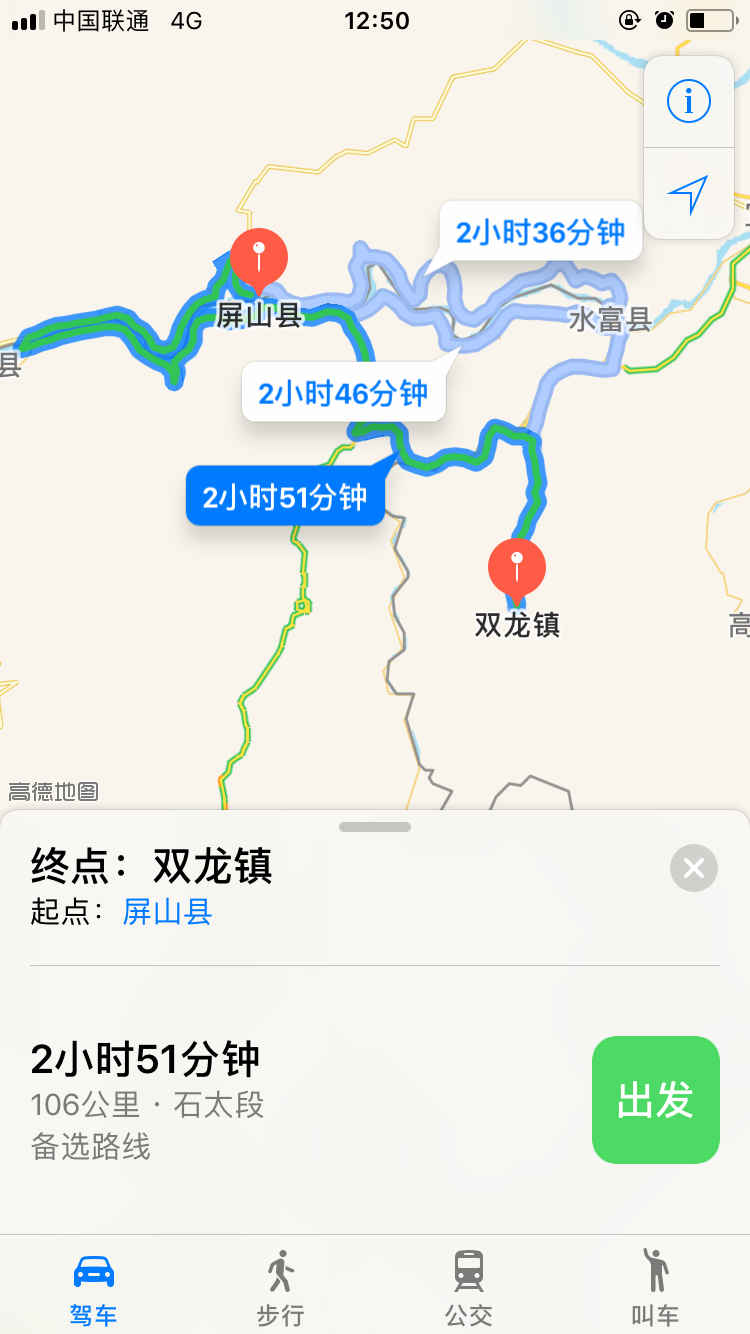Start navigation with 出发 button
The width and height of the screenshot is (750, 1334).
pos(656,1100)
